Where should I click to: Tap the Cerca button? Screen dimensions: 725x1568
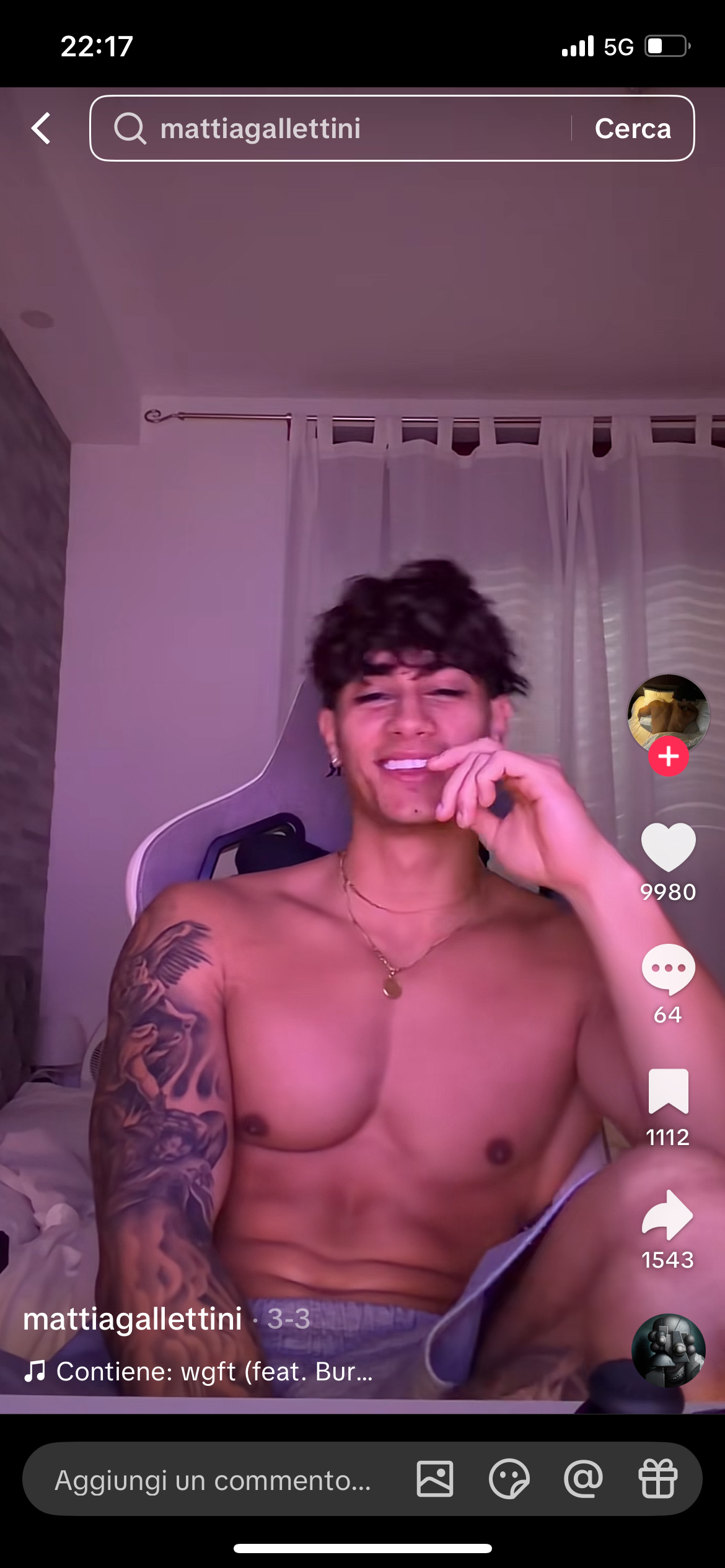click(632, 129)
